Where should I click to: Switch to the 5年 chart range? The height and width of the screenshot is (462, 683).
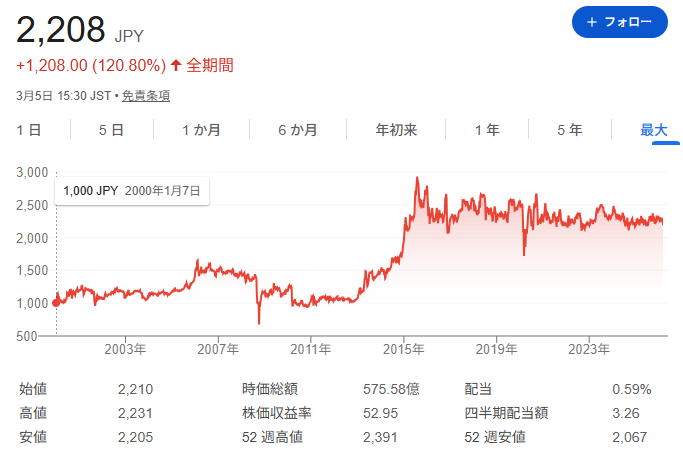pyautogui.click(x=569, y=130)
